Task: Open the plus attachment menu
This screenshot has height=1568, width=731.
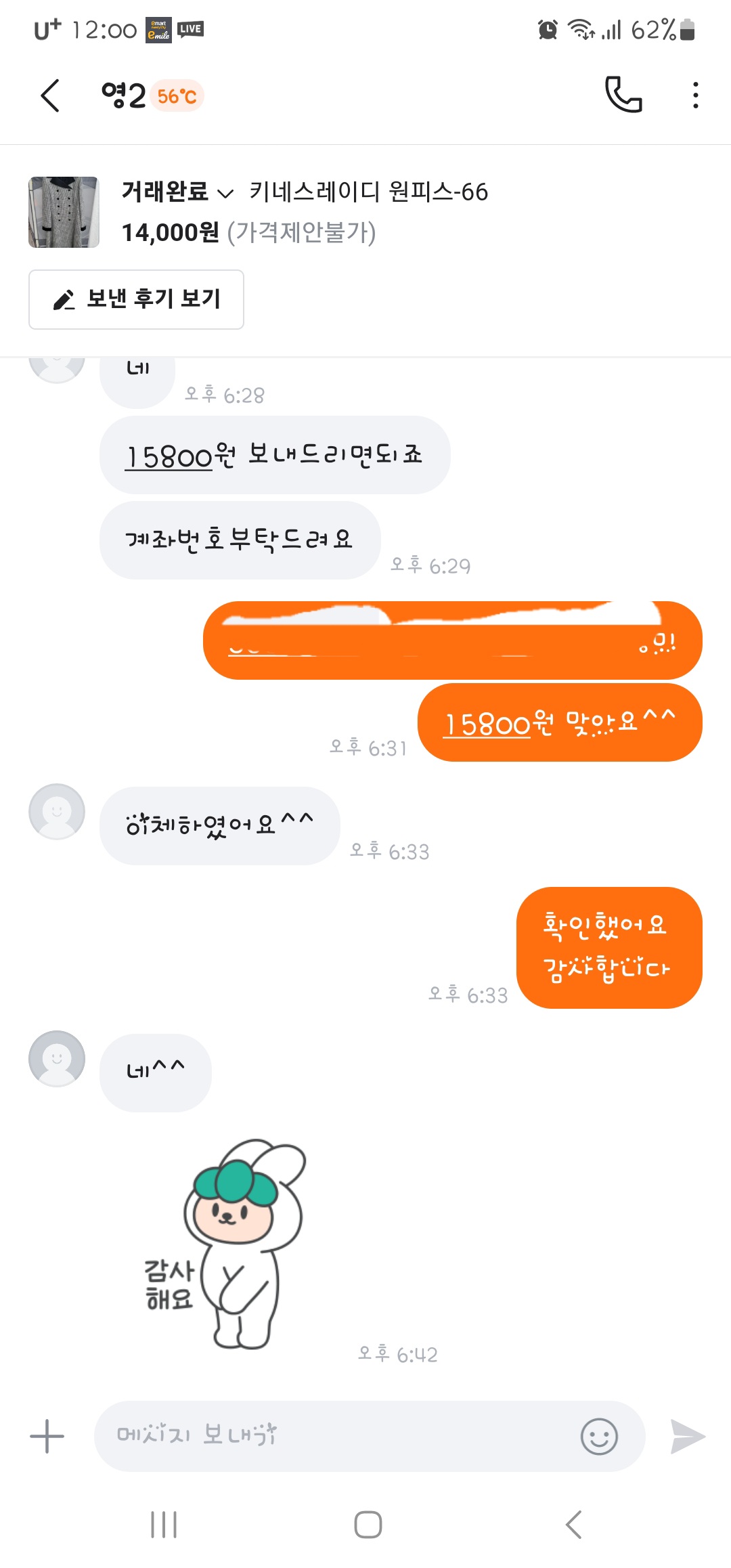Action: (x=47, y=1436)
